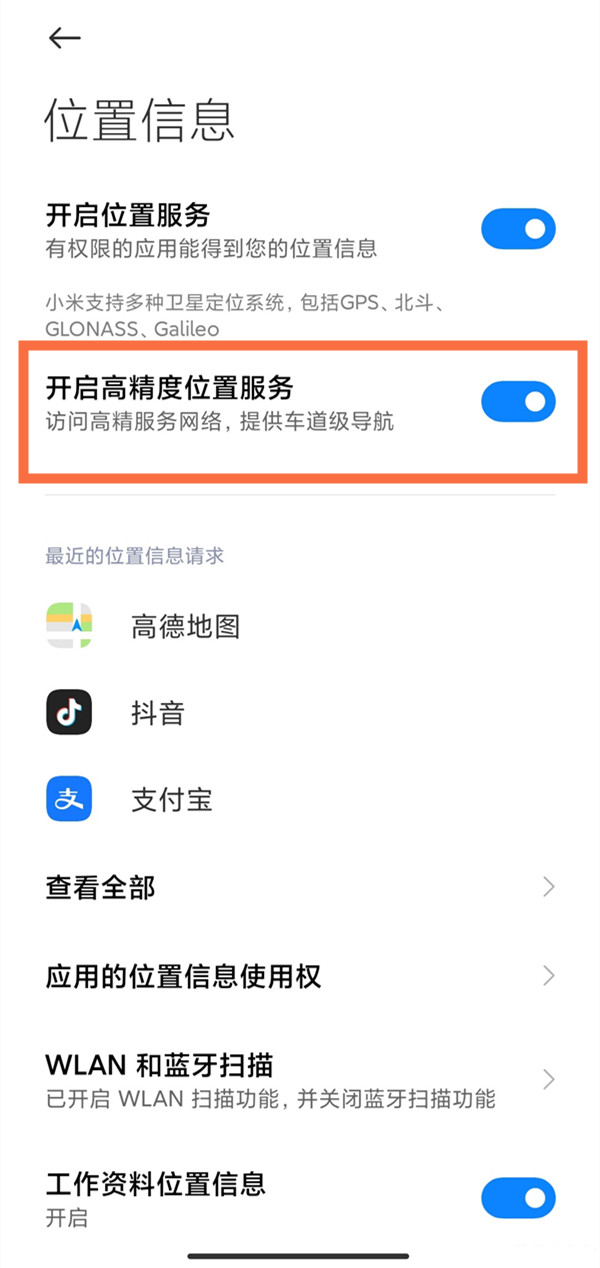The width and height of the screenshot is (600, 1268).
Task: Open 应用的位置信息使用权 settings
Action: click(x=300, y=976)
